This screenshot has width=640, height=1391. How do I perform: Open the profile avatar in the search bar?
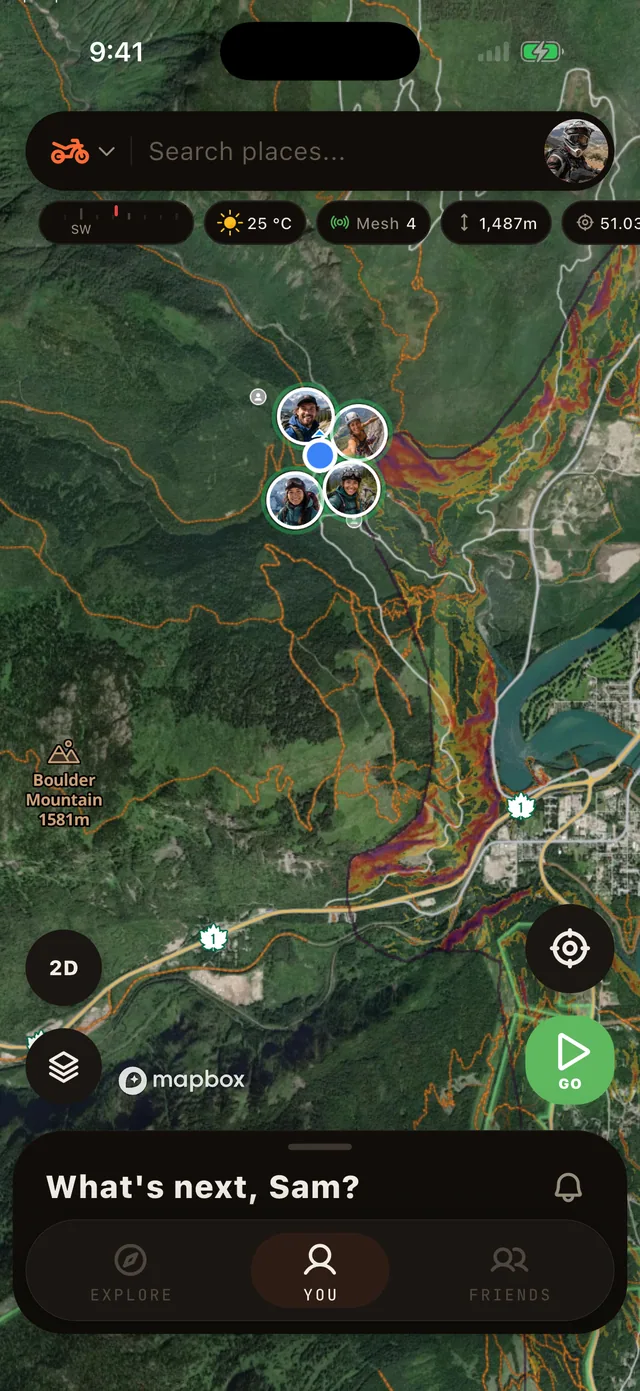[576, 151]
